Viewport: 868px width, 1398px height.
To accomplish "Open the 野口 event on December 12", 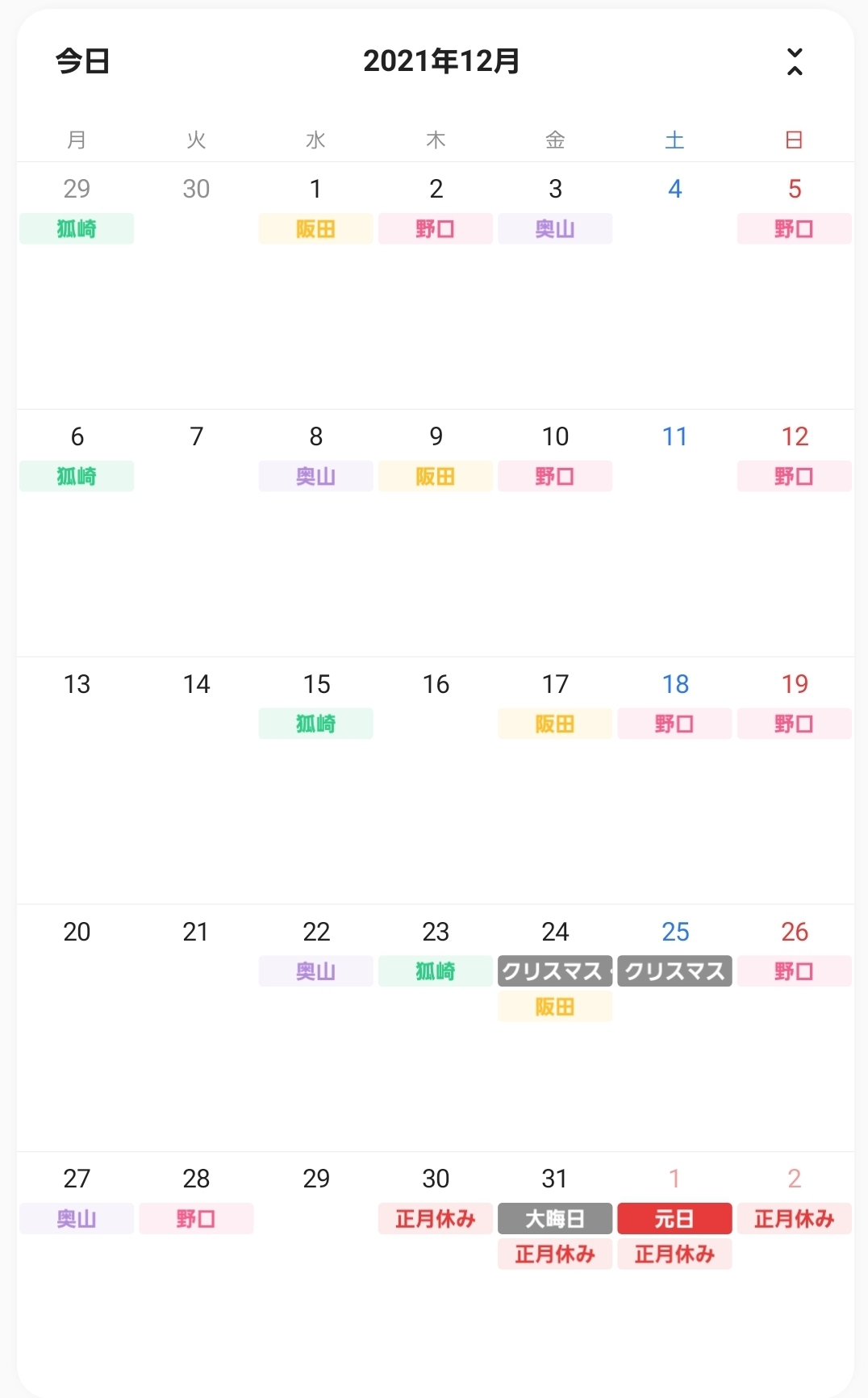I will 795,476.
